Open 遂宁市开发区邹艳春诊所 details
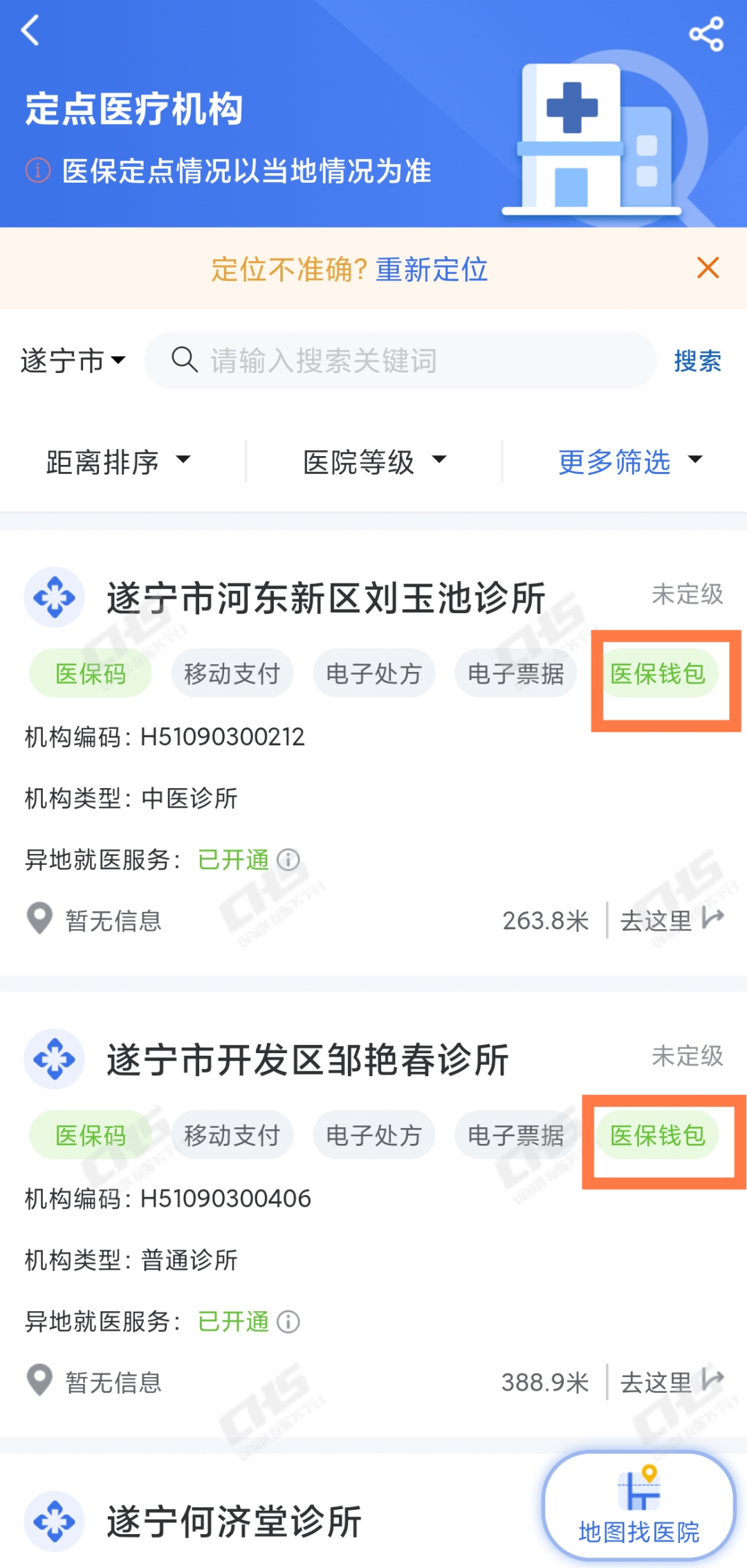 click(x=308, y=1059)
